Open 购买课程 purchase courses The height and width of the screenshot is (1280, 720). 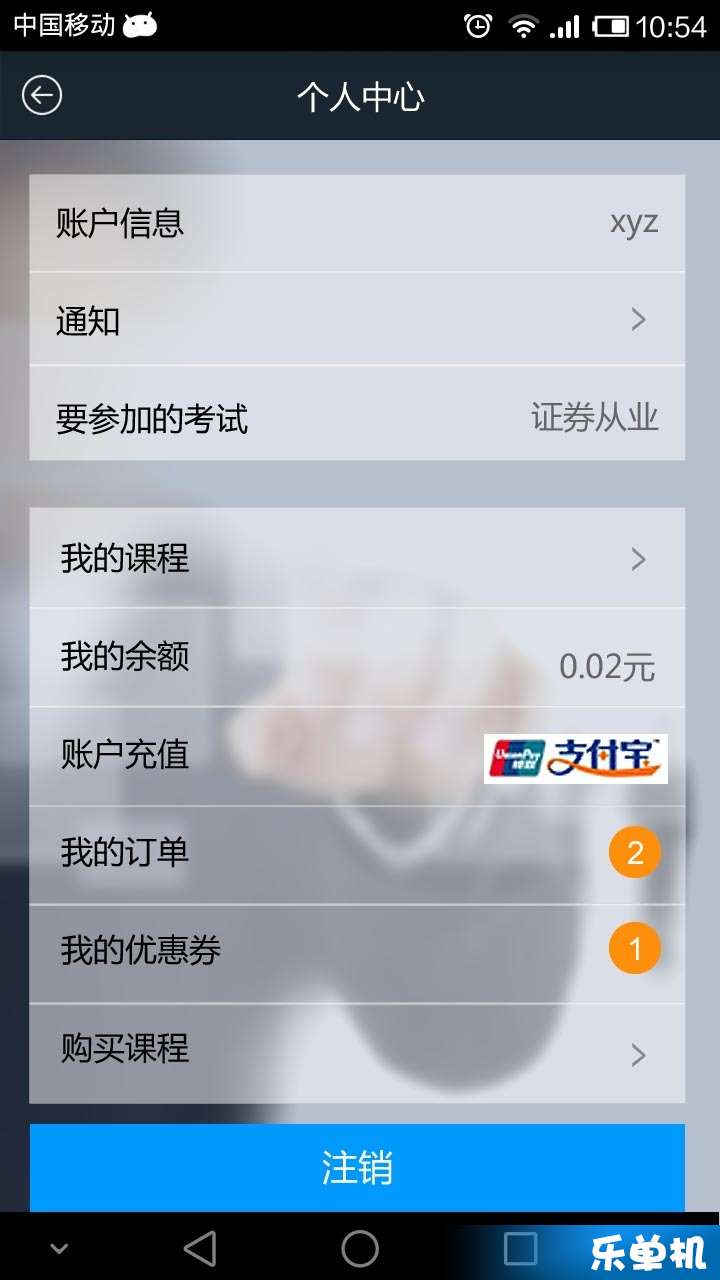[357, 1050]
